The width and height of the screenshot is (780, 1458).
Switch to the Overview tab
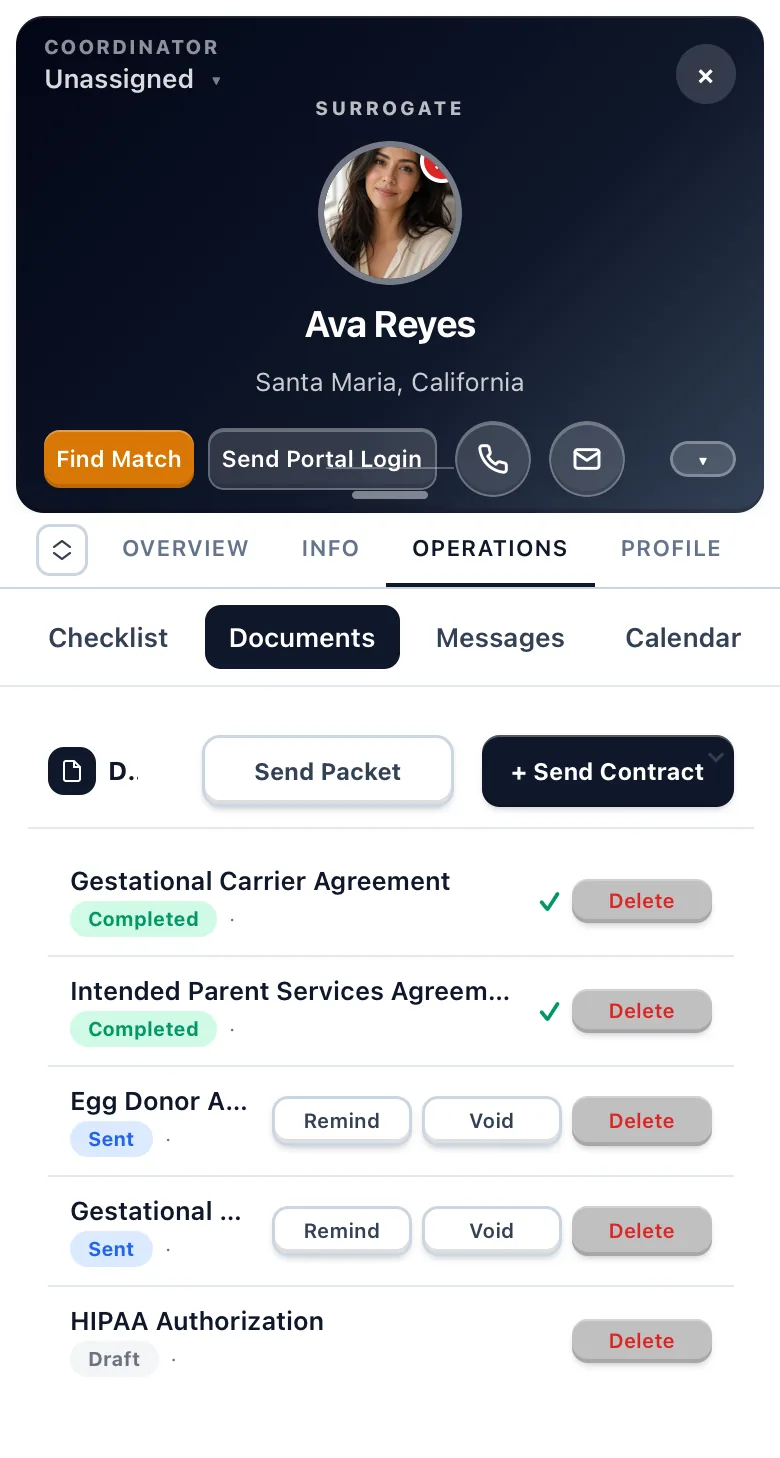click(x=185, y=548)
